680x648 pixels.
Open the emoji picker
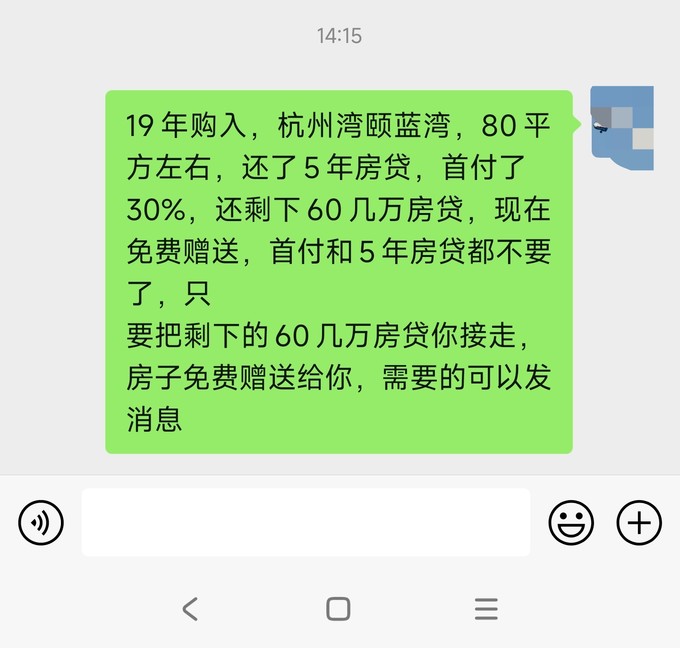(571, 522)
